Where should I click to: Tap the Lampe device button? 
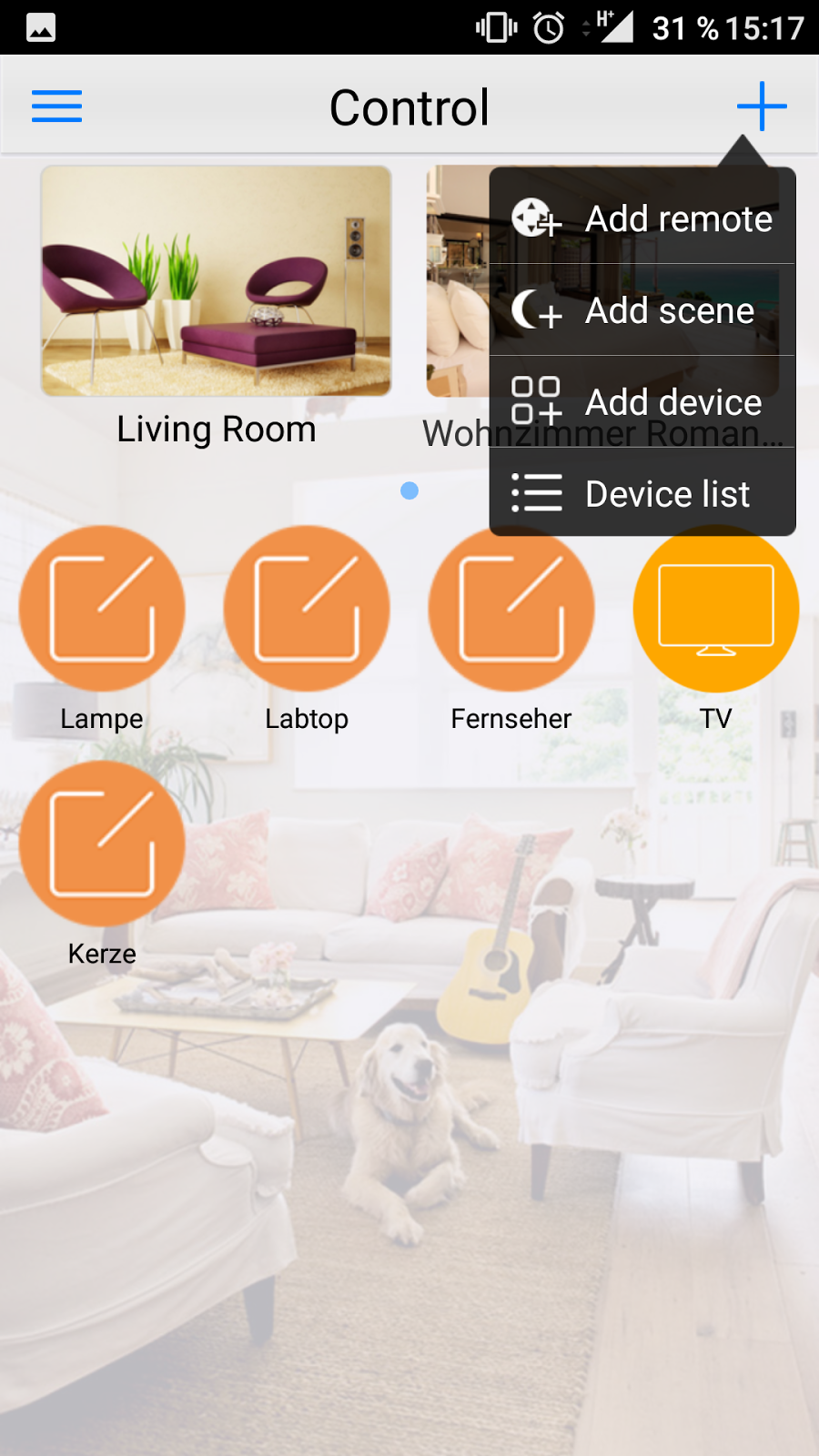[102, 609]
